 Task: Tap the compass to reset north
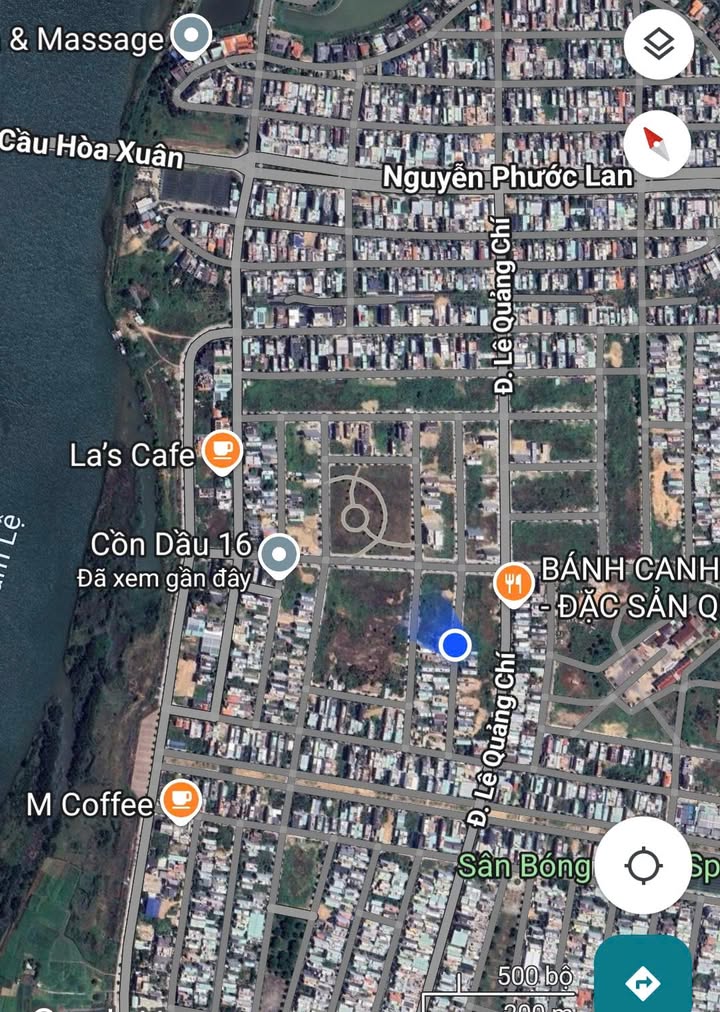tap(656, 143)
